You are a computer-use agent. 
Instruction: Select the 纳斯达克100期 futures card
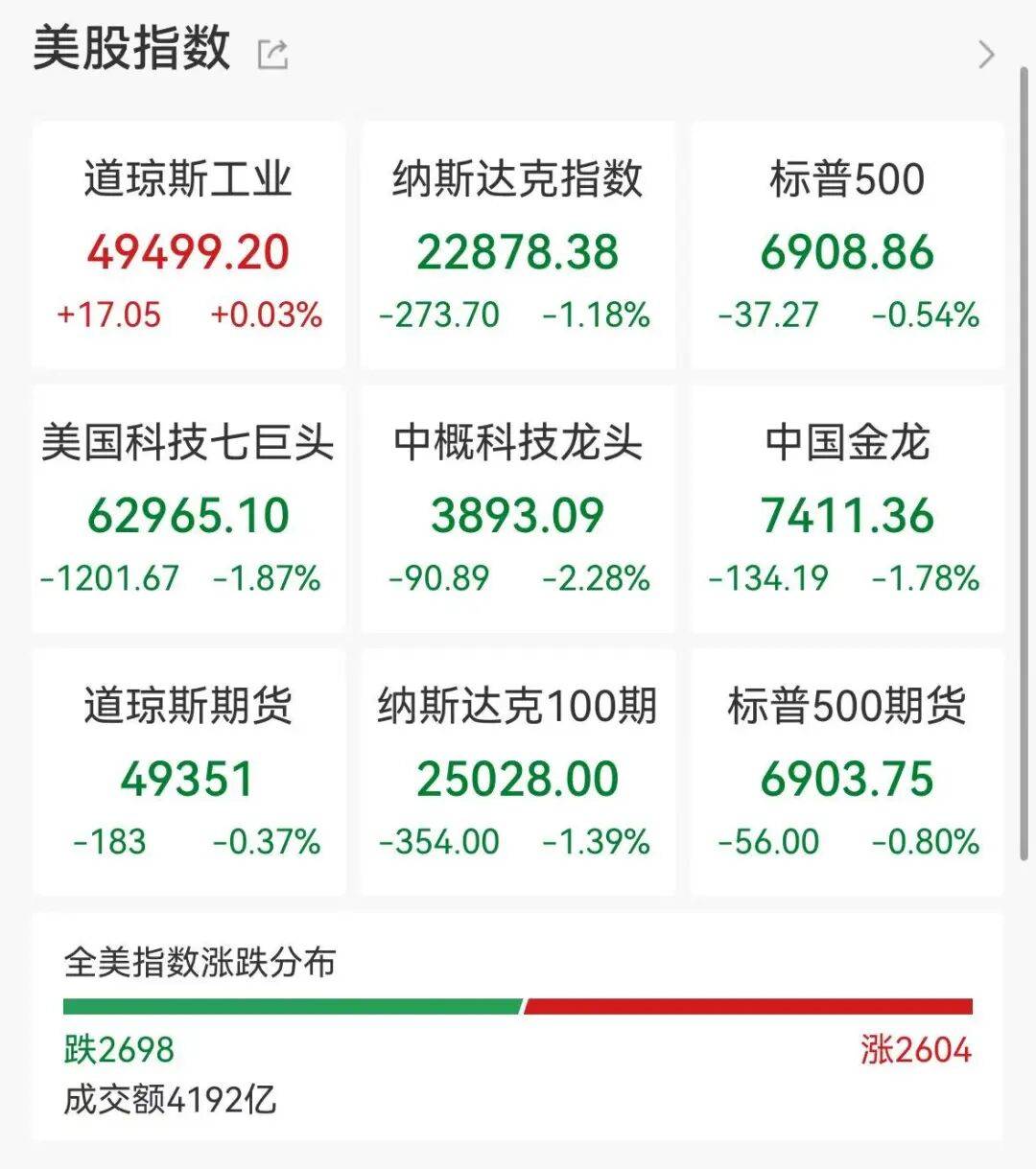point(517,772)
